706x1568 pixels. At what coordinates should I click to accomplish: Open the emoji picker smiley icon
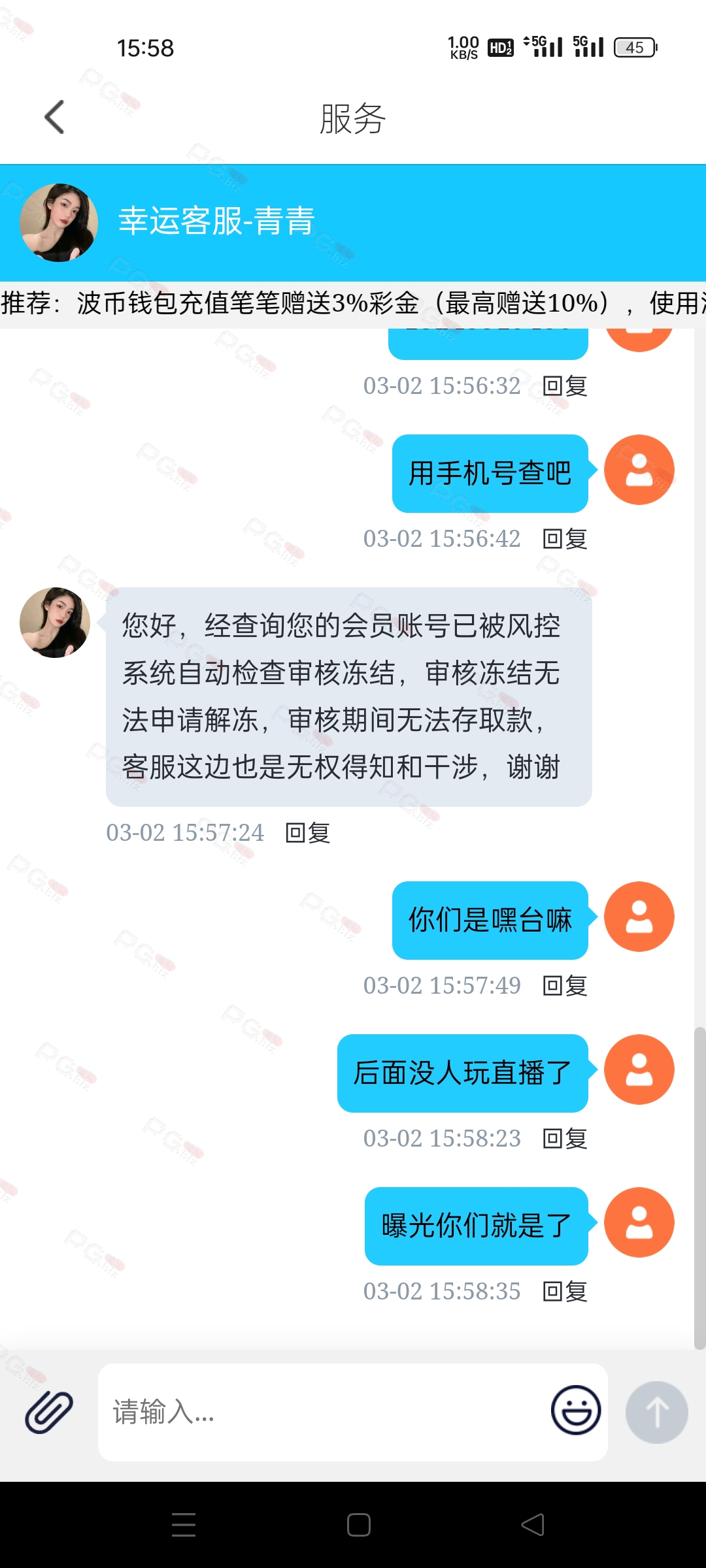[x=575, y=1410]
